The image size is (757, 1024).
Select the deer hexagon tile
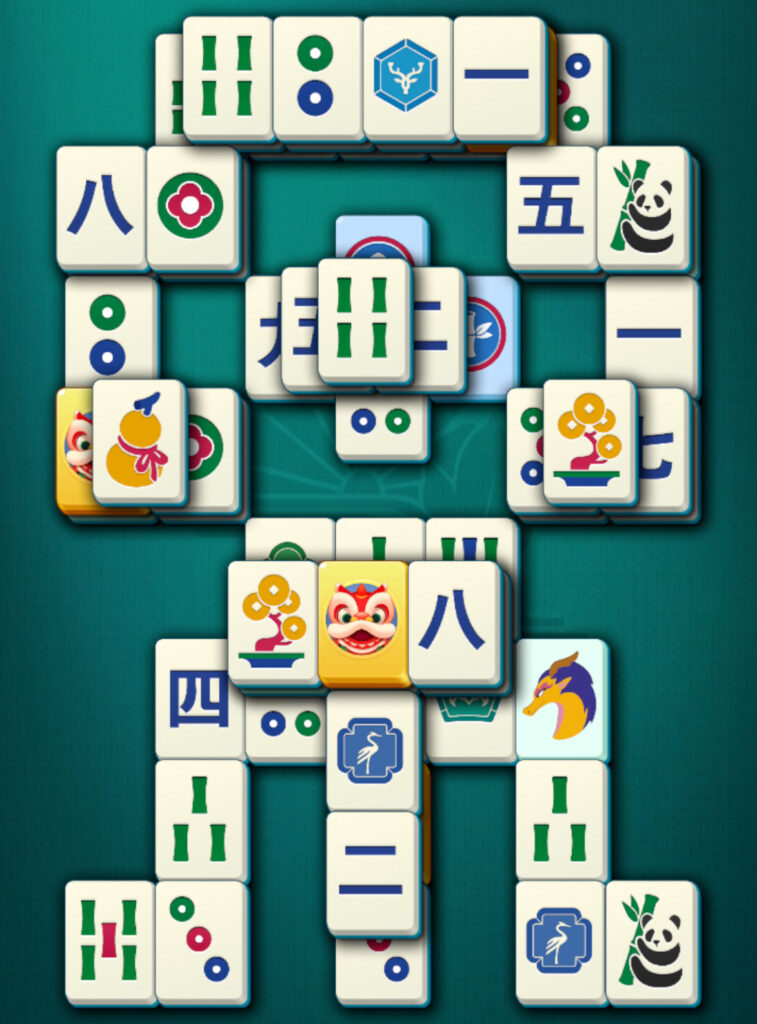click(x=407, y=77)
